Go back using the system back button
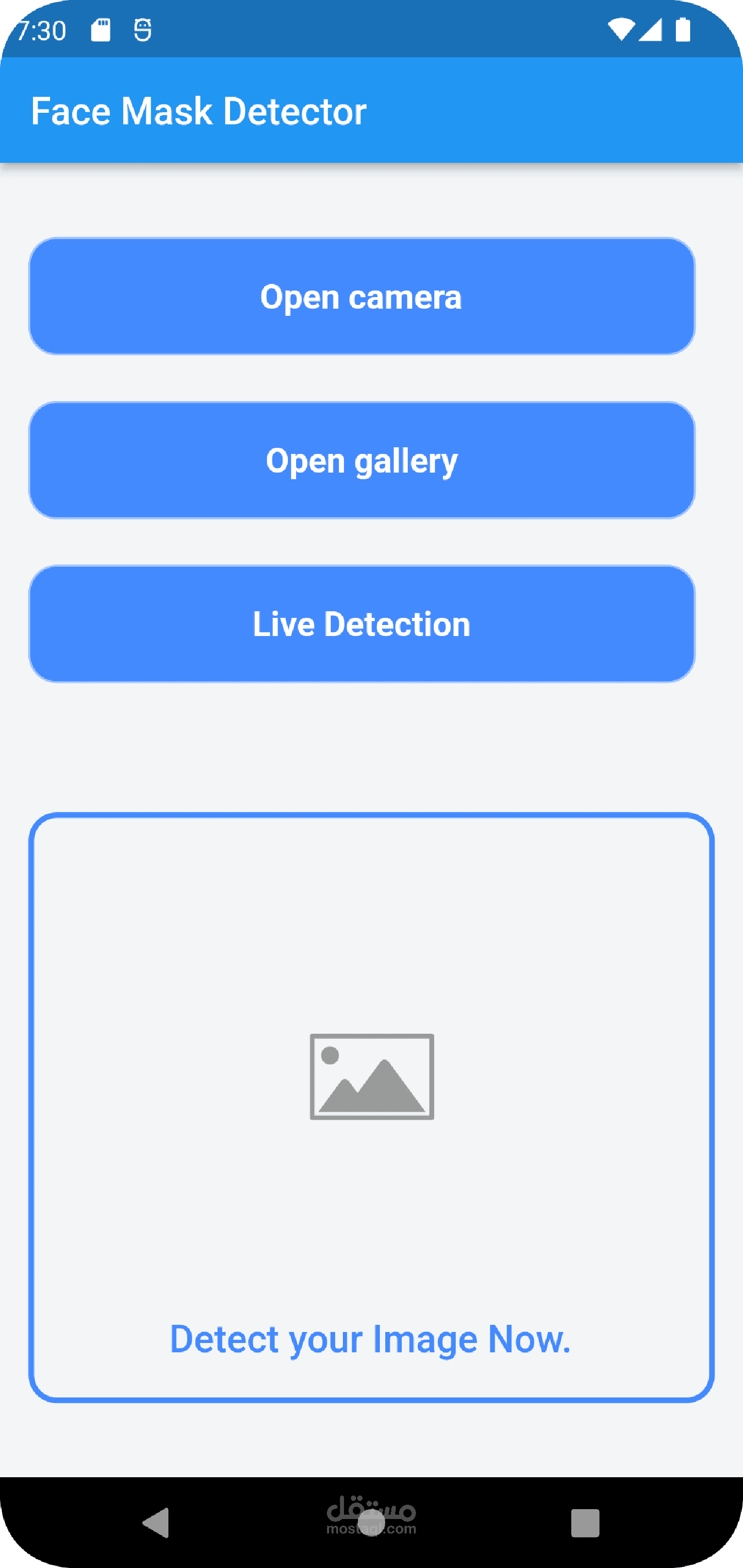The image size is (743, 1568). click(156, 1523)
